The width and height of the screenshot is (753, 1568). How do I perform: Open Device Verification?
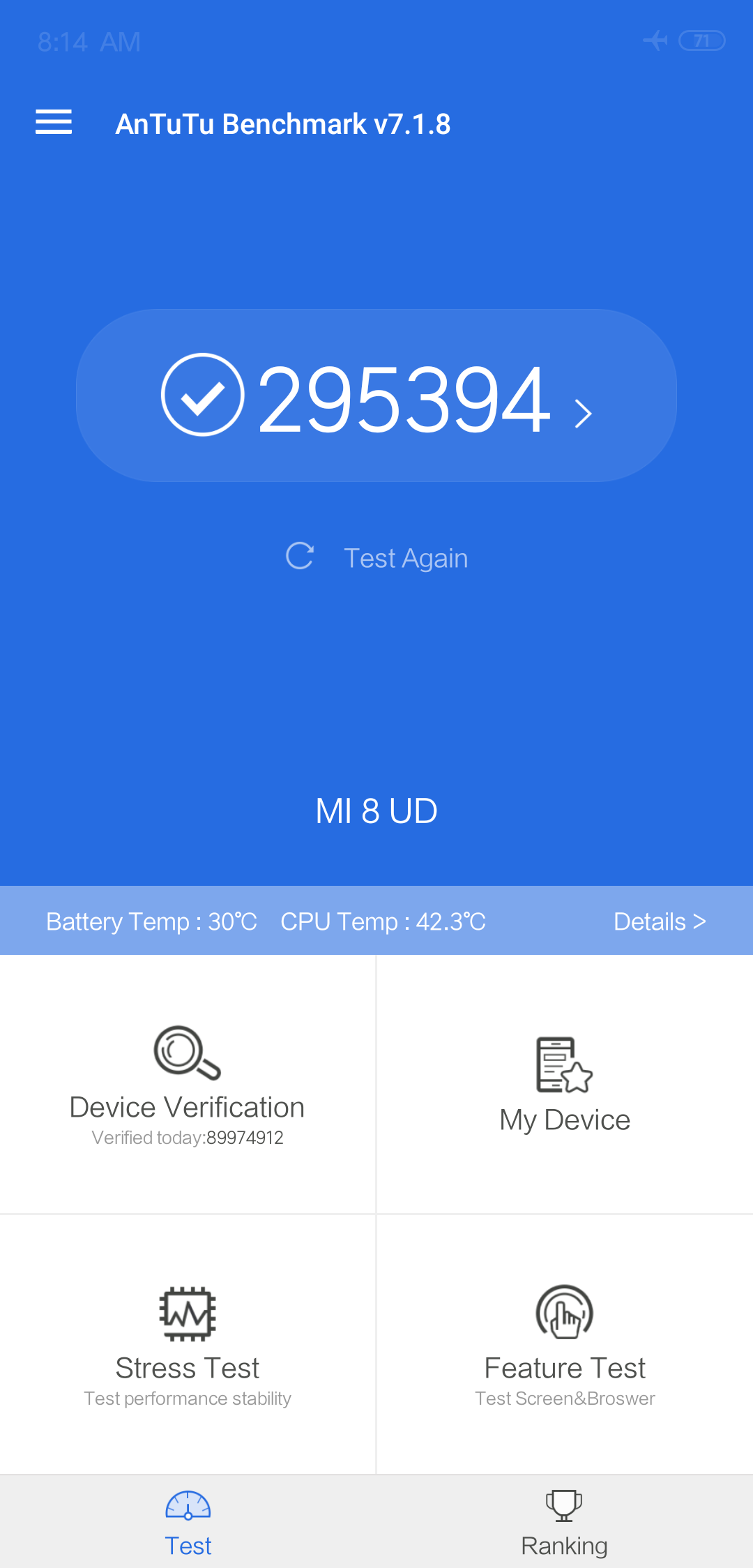(x=188, y=1085)
